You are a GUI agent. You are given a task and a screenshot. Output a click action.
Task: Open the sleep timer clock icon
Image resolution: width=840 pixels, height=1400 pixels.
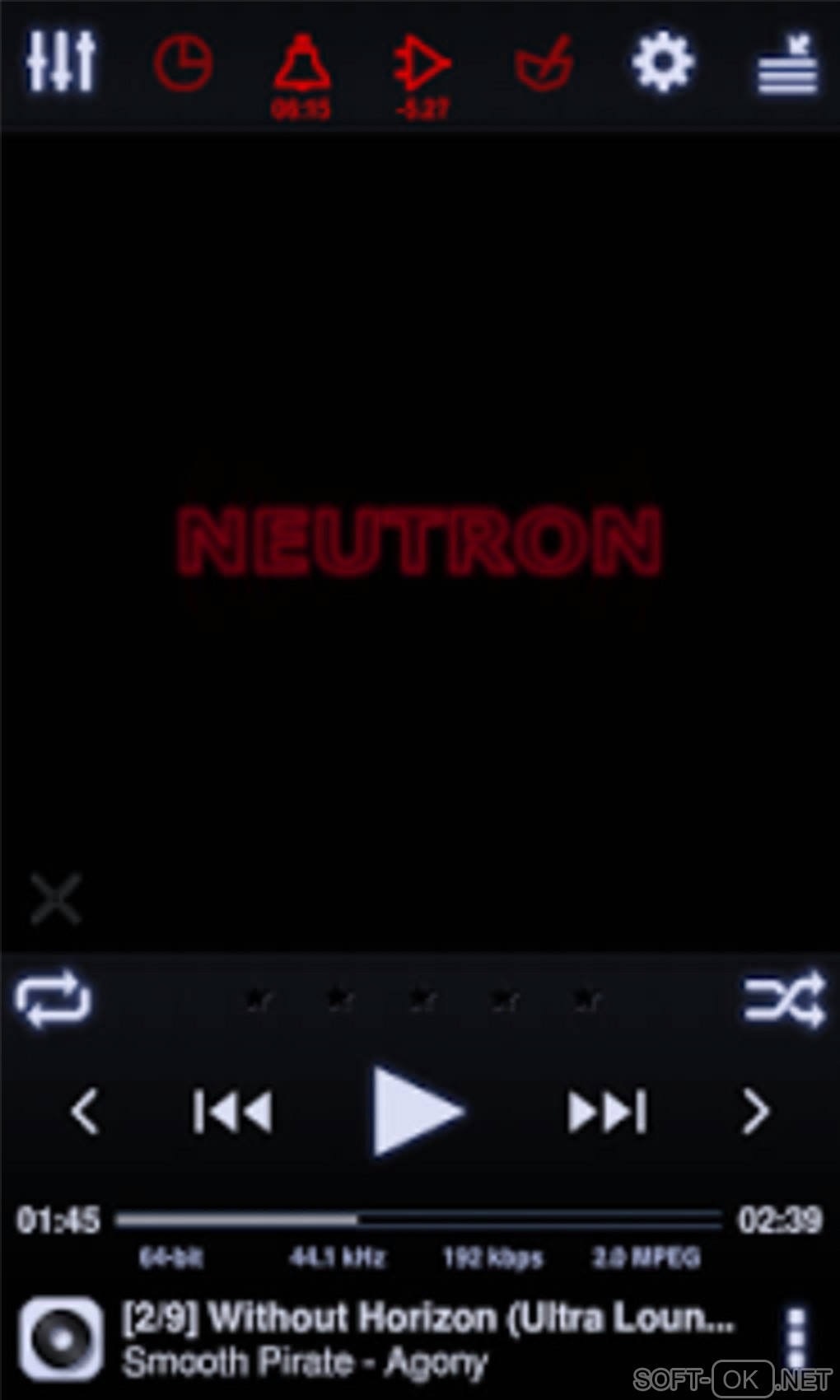click(x=183, y=62)
